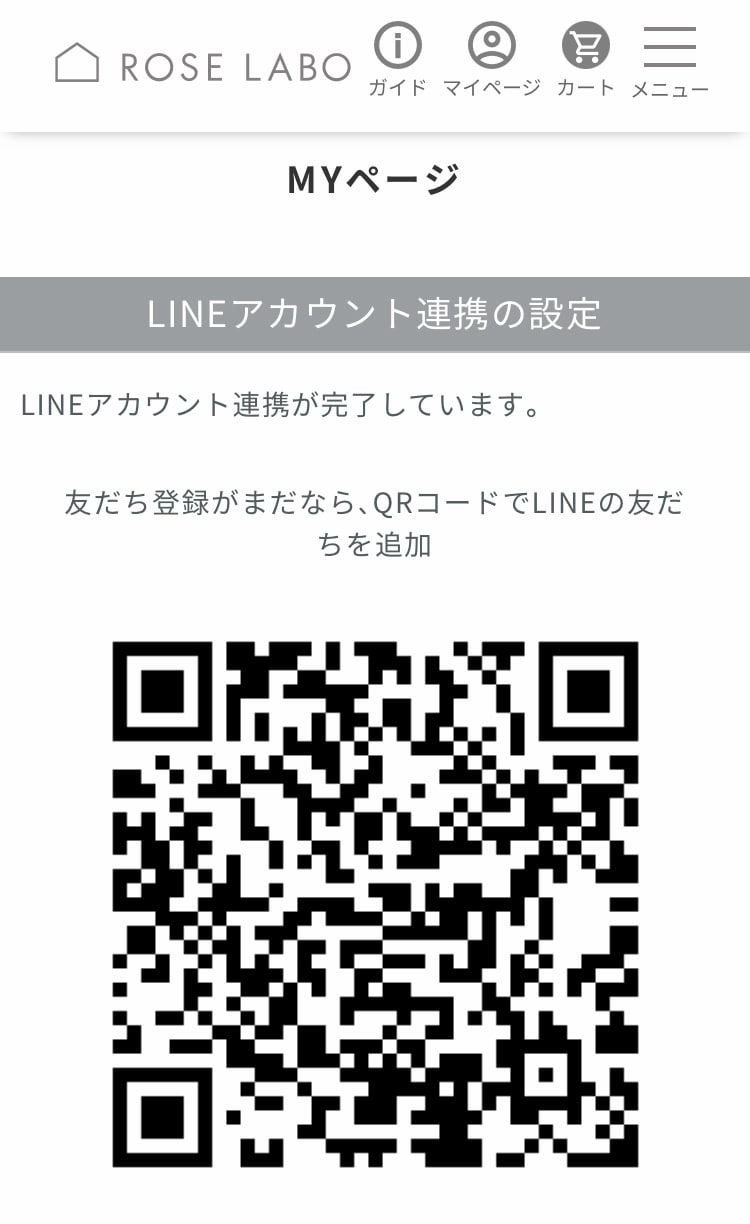Go to マイページ account page
The height and width of the screenshot is (1224, 750).
[x=491, y=60]
